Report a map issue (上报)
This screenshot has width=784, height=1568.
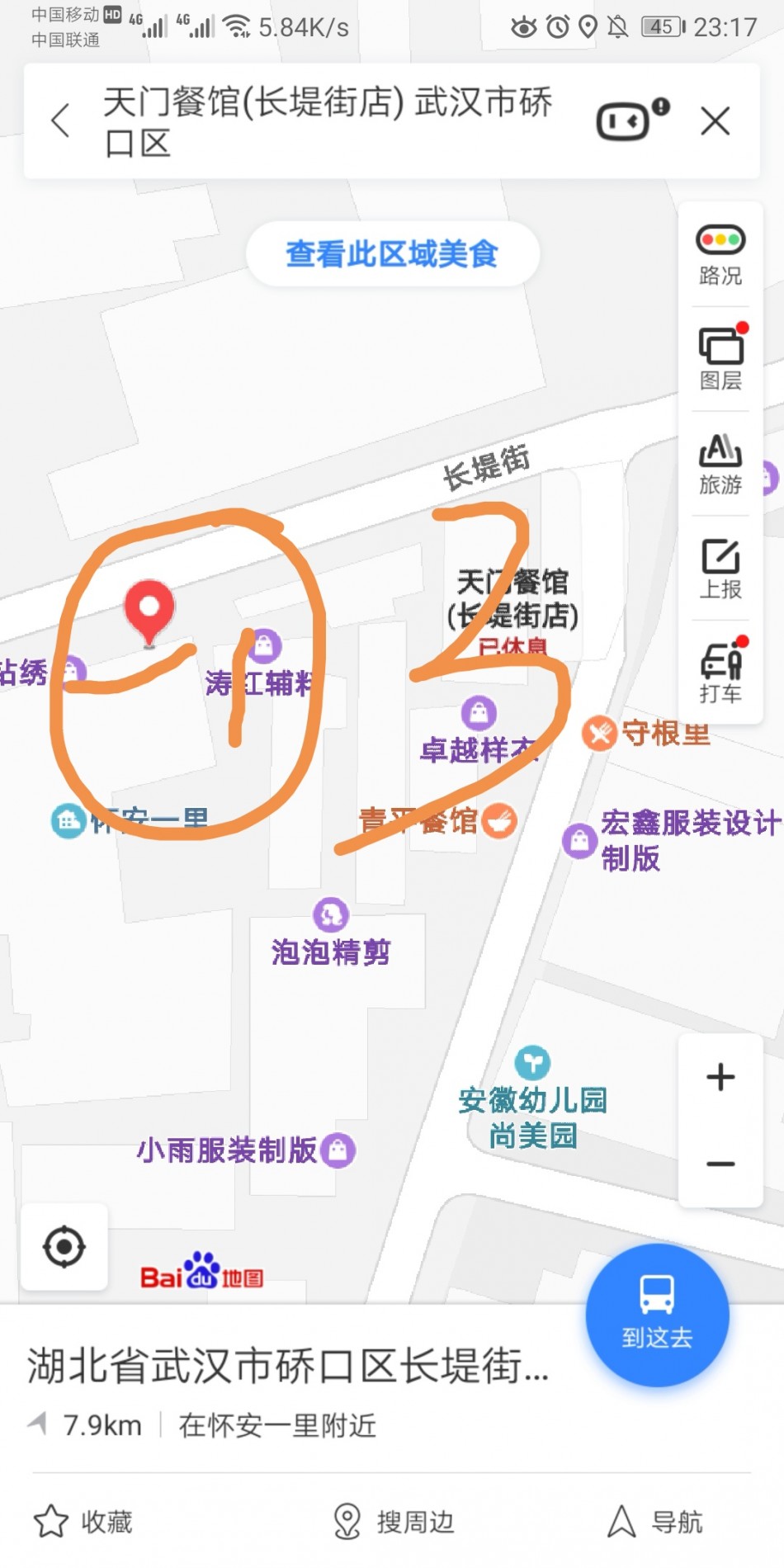(x=720, y=569)
